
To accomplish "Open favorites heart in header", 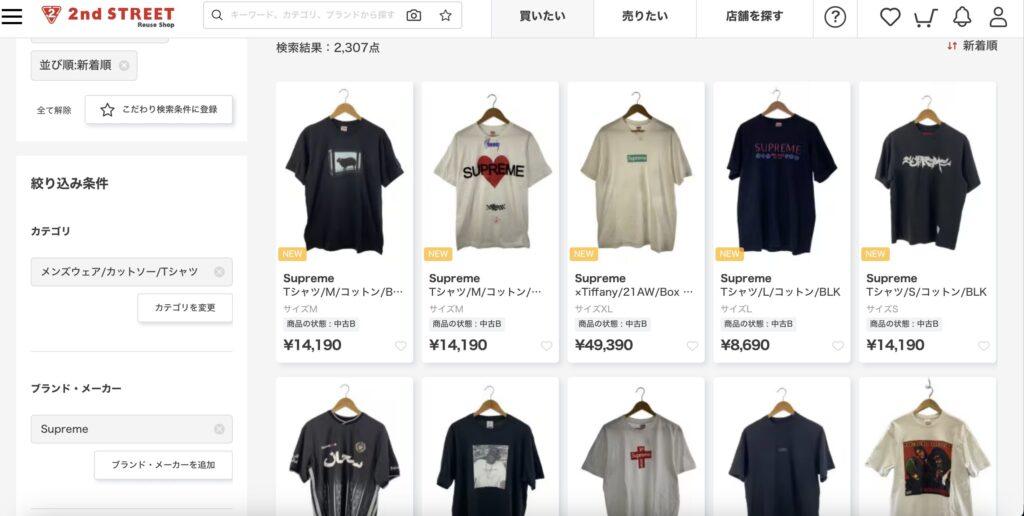I will pos(890,17).
